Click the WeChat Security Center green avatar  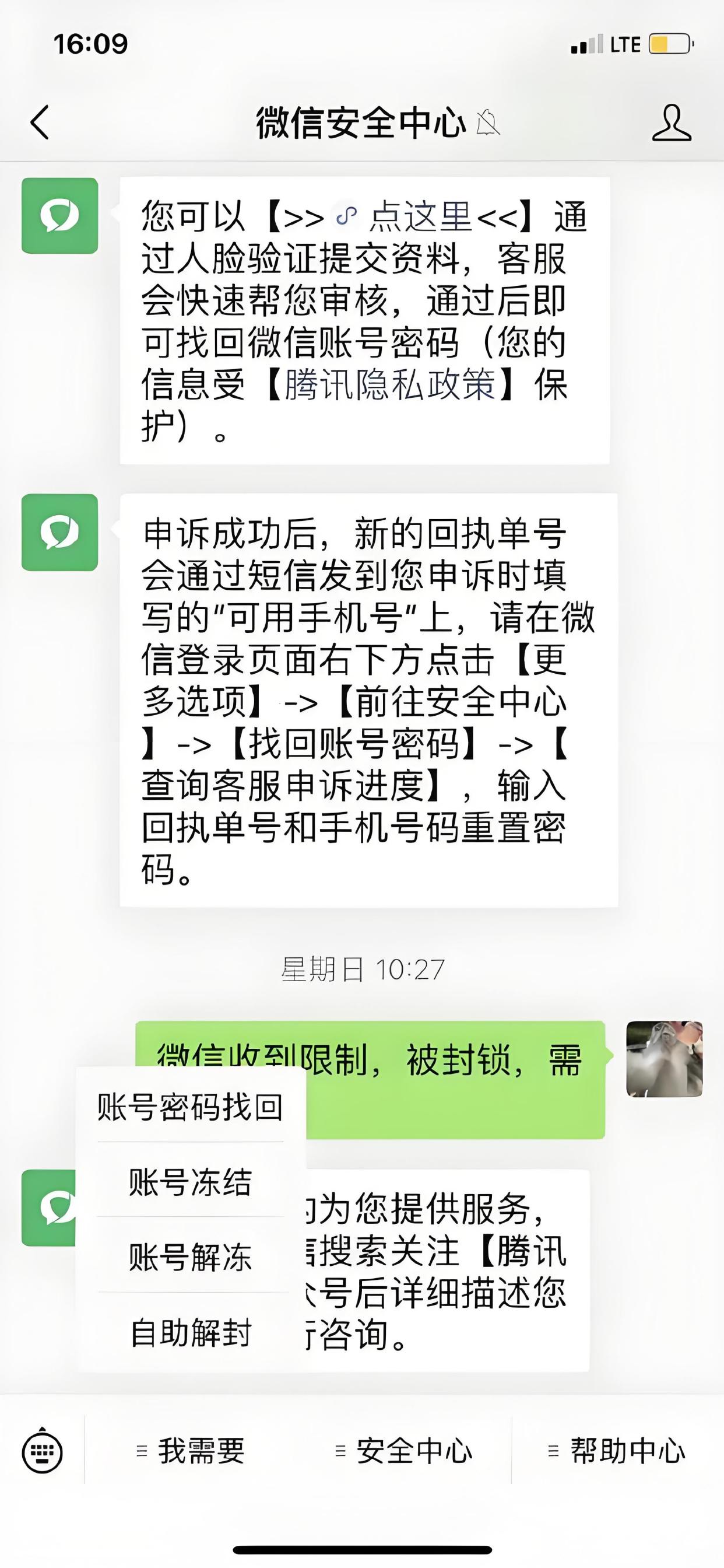59,216
